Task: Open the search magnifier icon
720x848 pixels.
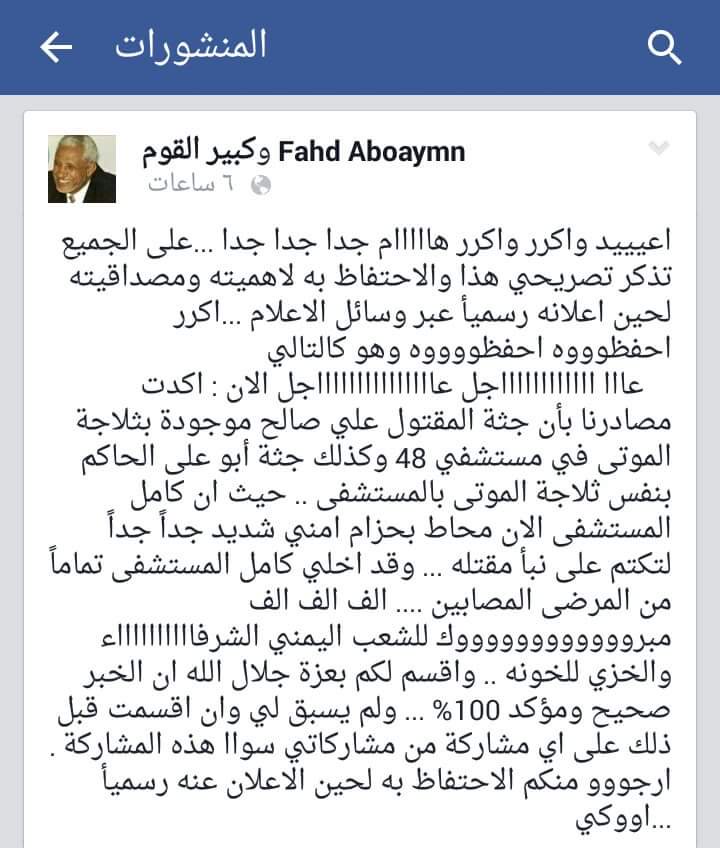Action: click(x=663, y=46)
